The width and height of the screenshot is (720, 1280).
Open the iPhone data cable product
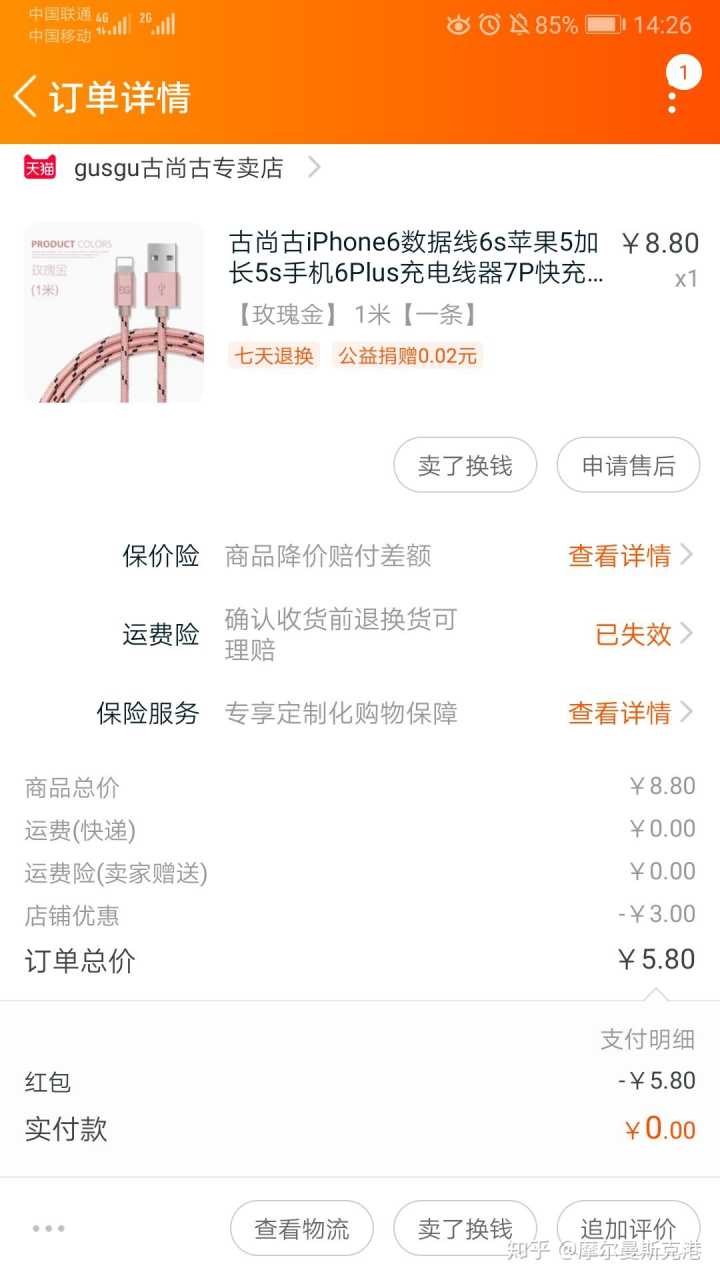coord(415,257)
